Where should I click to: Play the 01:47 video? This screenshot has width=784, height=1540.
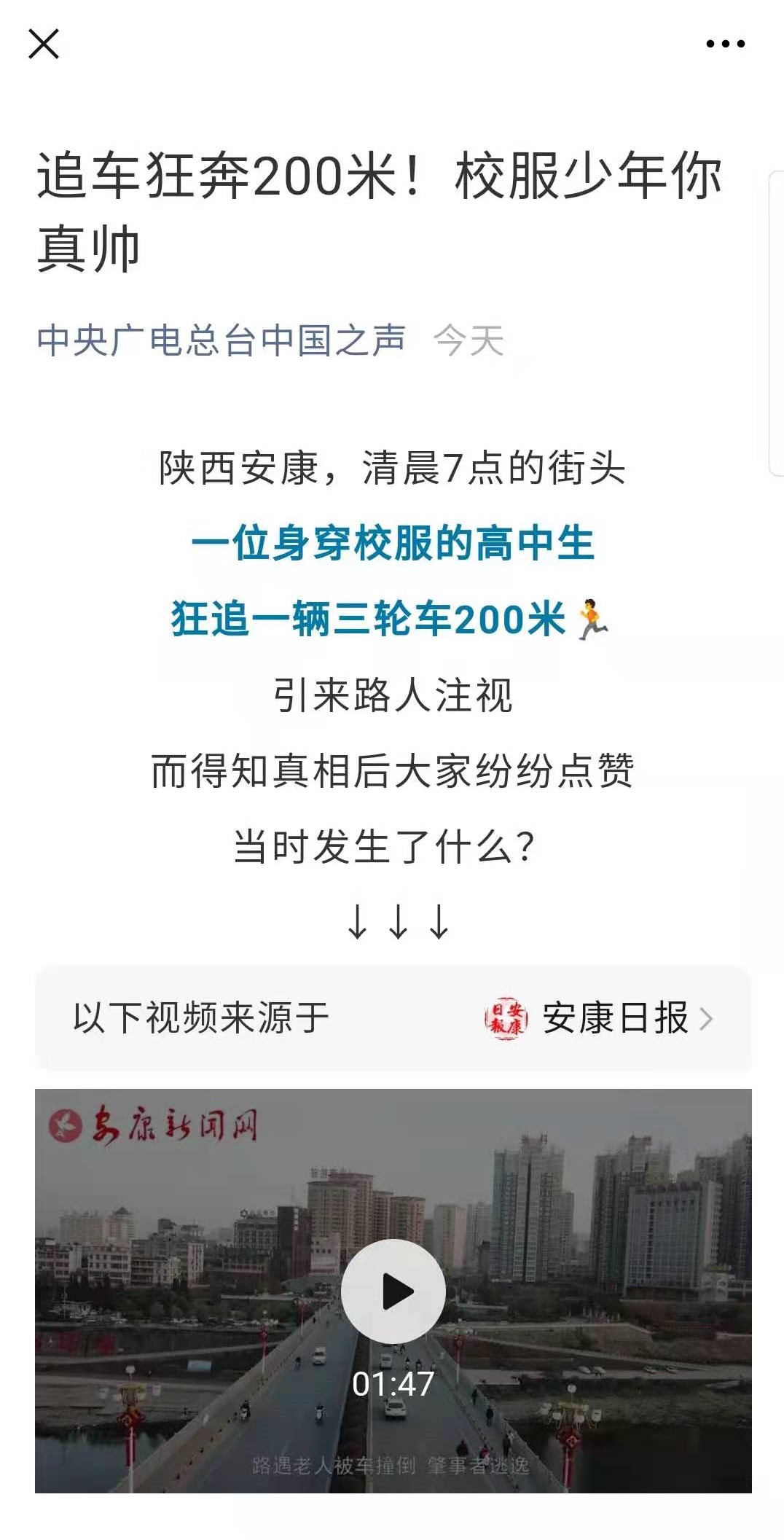(x=393, y=1291)
